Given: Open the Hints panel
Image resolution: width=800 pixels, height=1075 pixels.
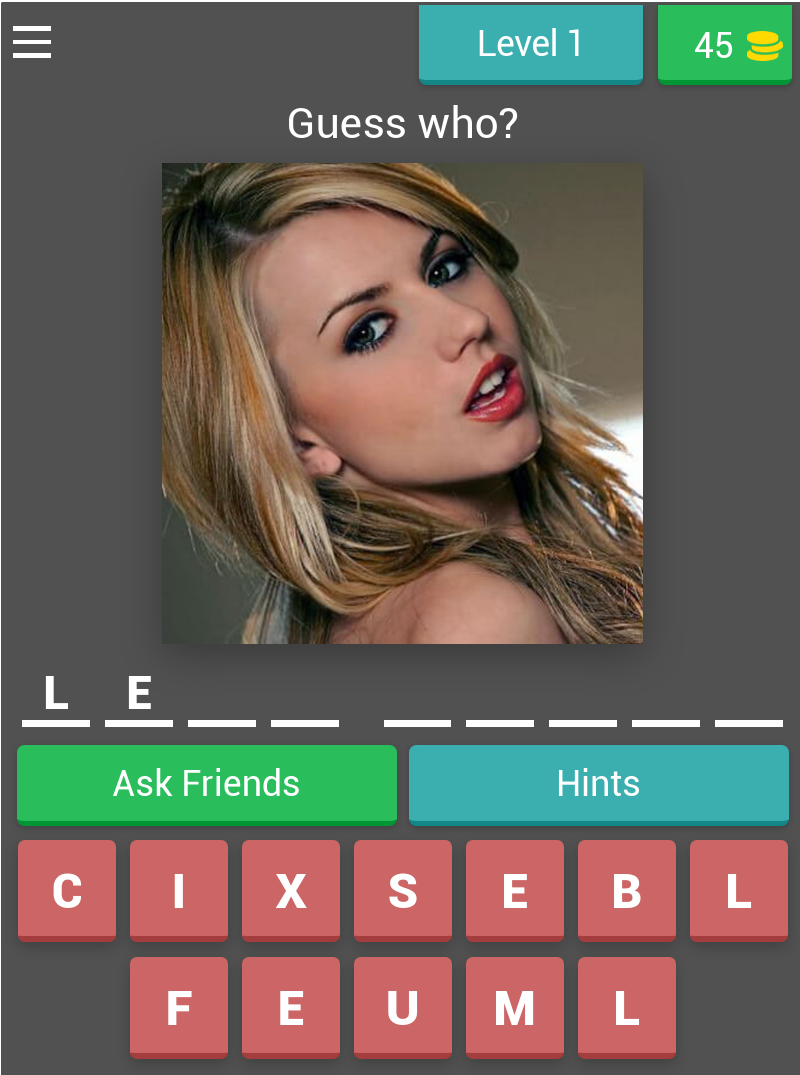Looking at the screenshot, I should tap(598, 784).
